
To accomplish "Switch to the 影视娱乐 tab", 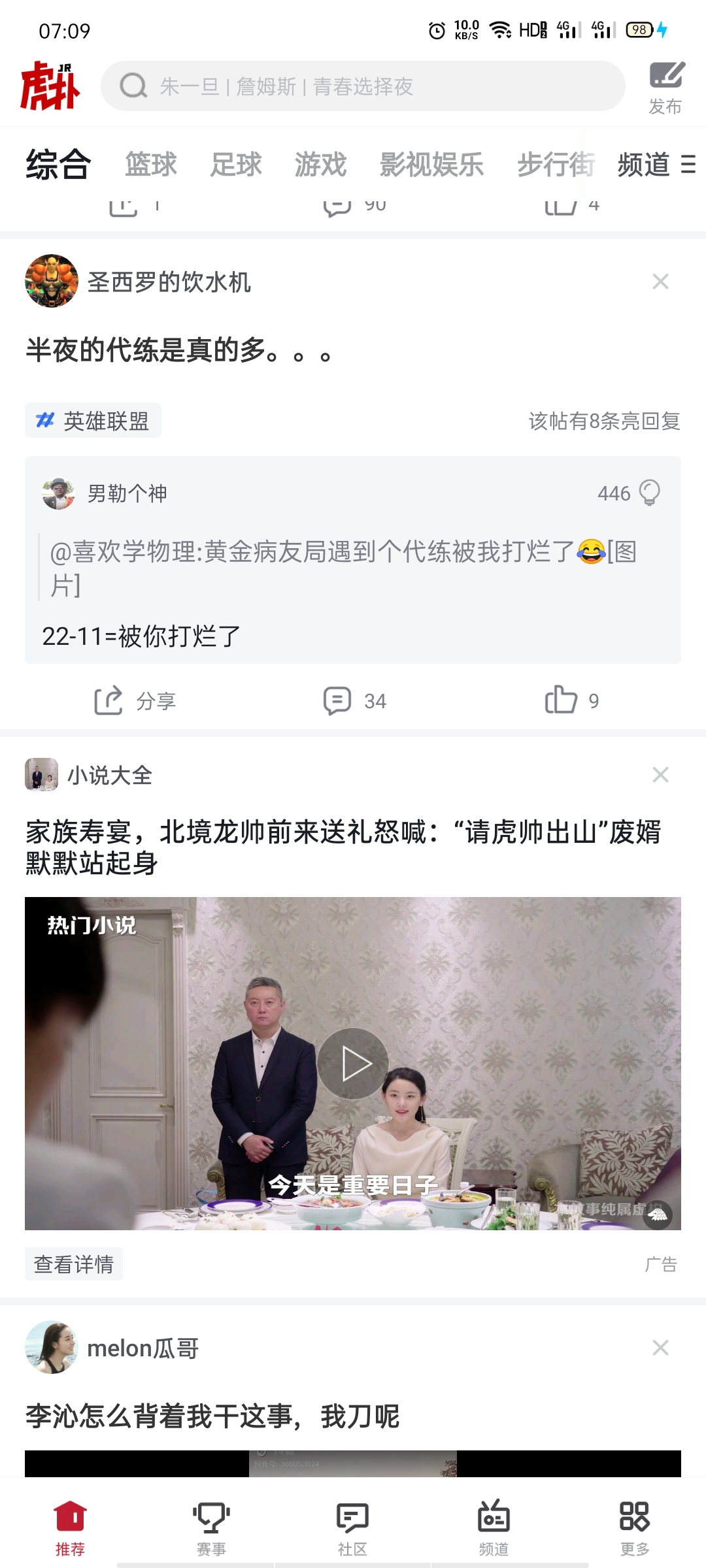I will tap(432, 164).
